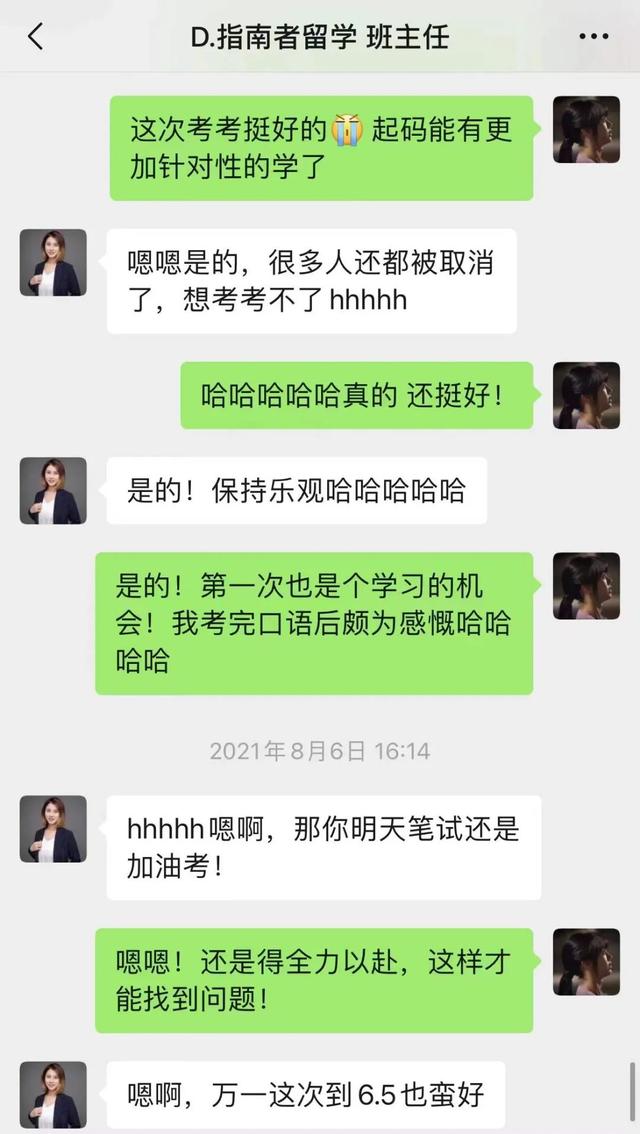Tap advisor avatar next to '嗯嗯是的，很多人' message
The image size is (640, 1134).
pos(53,263)
